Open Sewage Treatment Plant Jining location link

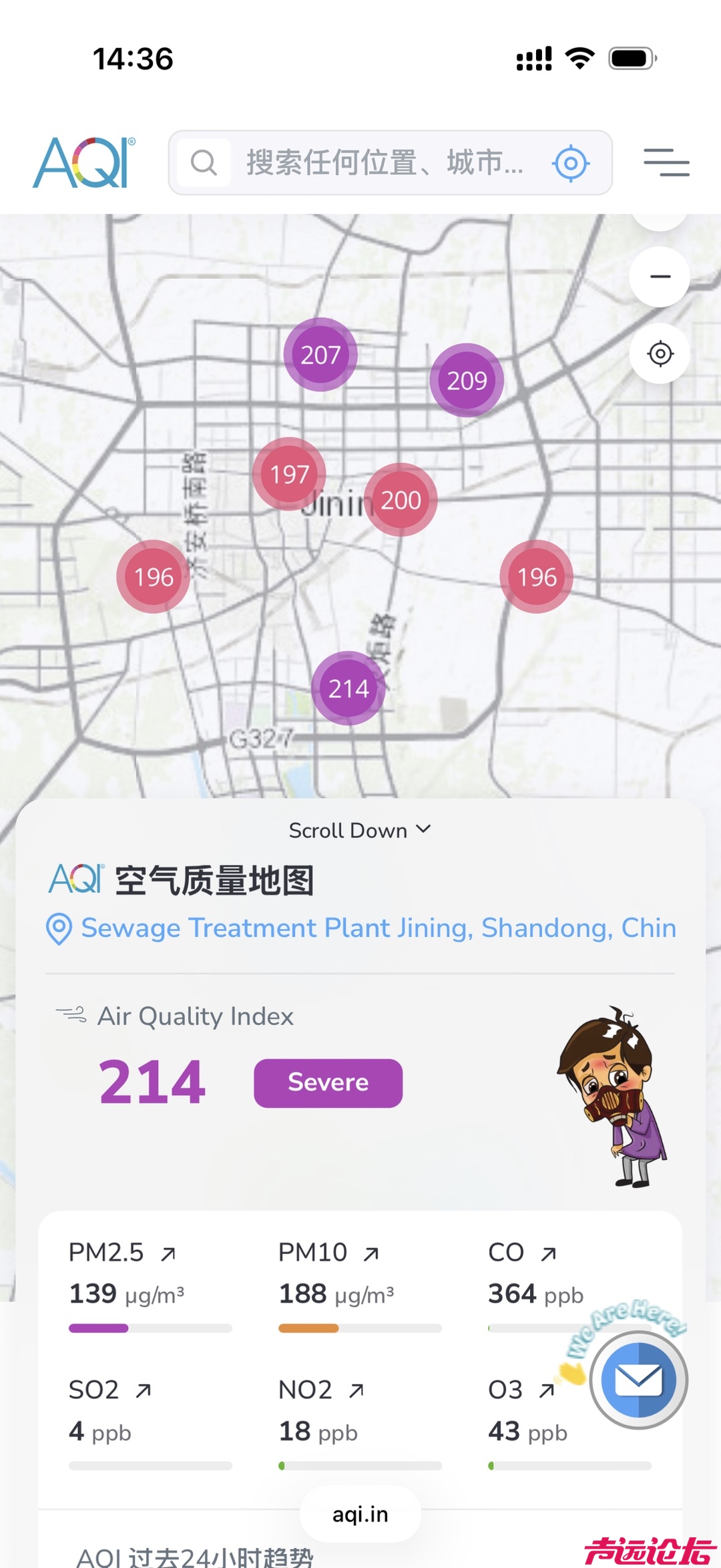[378, 928]
